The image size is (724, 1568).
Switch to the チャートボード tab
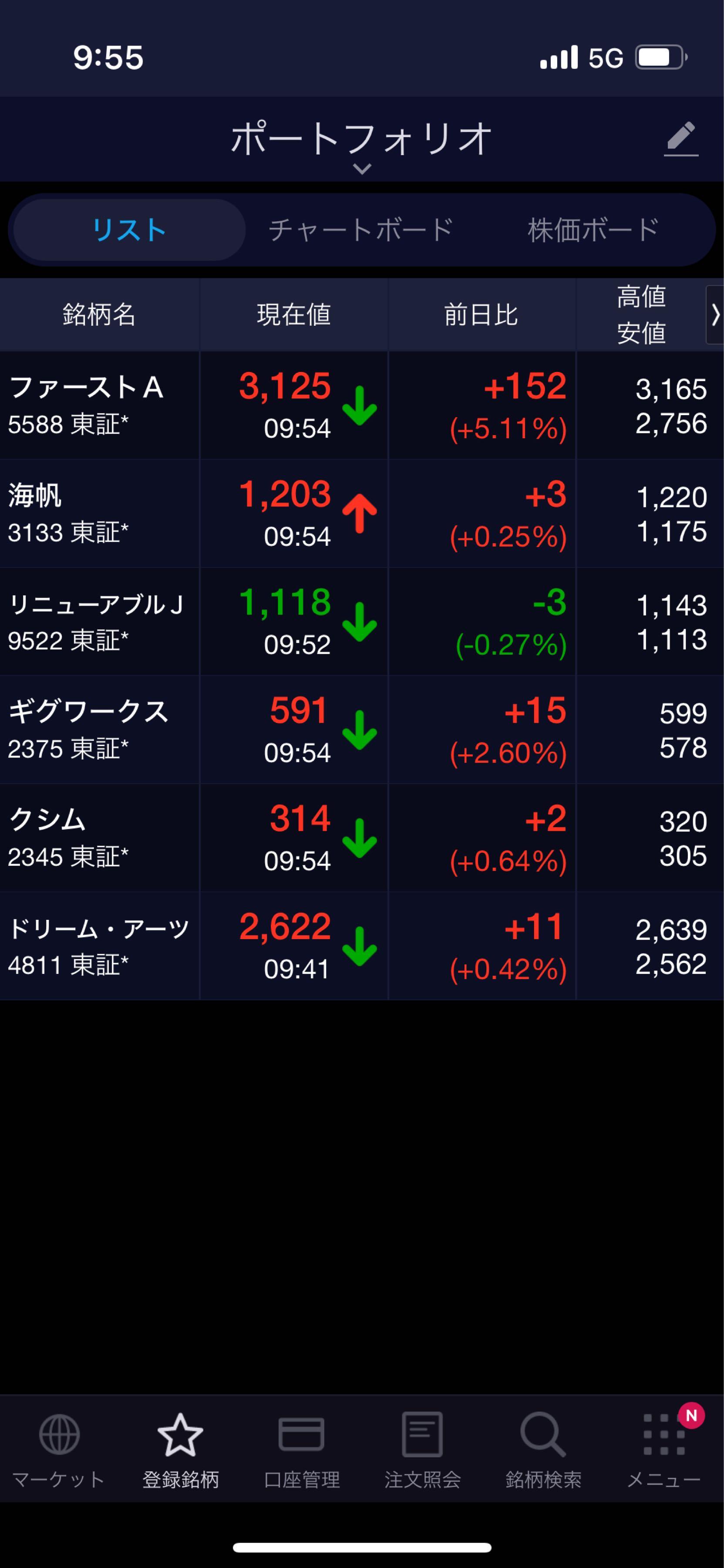361,230
